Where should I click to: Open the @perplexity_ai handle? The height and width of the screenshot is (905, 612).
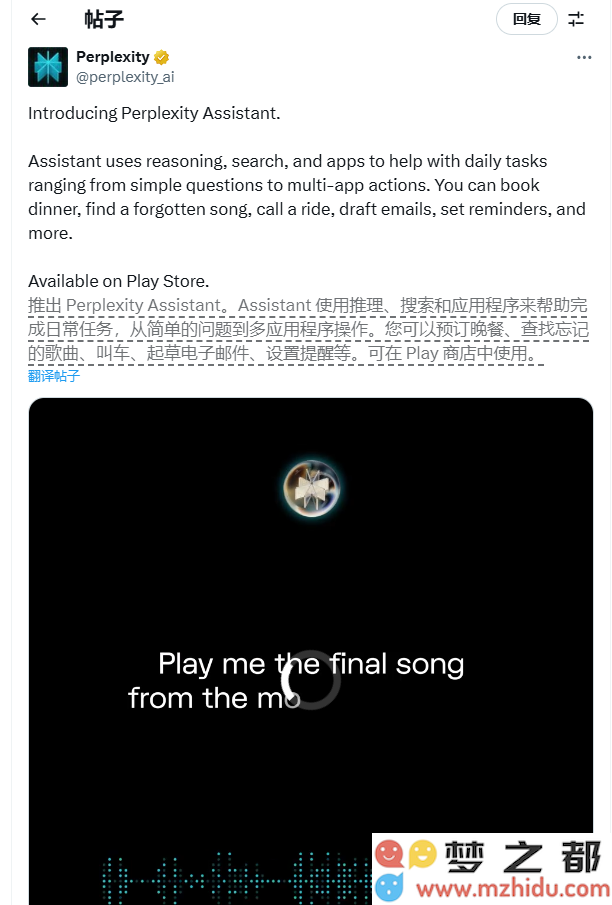click(125, 76)
